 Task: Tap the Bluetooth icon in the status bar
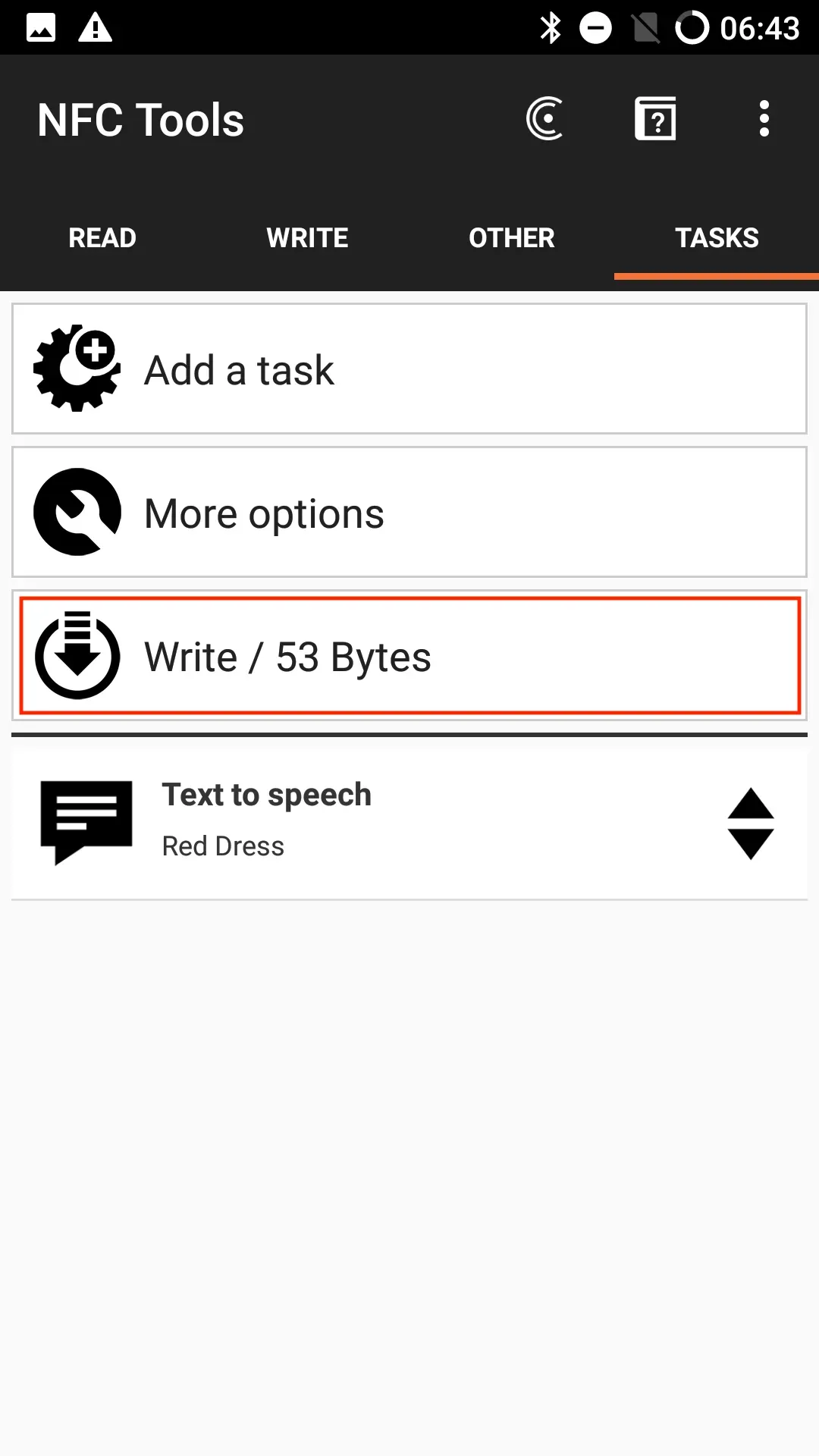[551, 27]
